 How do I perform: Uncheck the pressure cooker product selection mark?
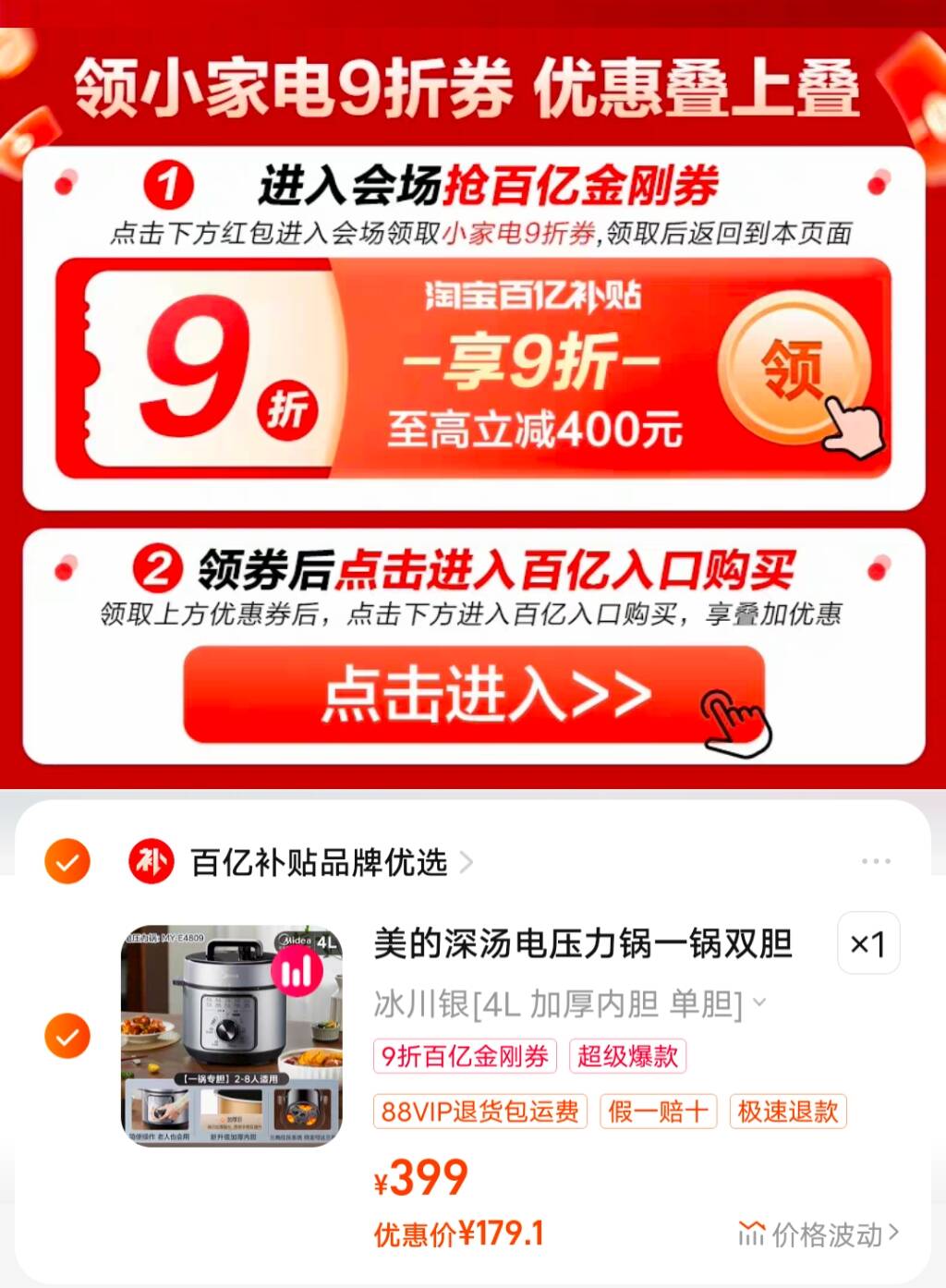click(66, 1033)
